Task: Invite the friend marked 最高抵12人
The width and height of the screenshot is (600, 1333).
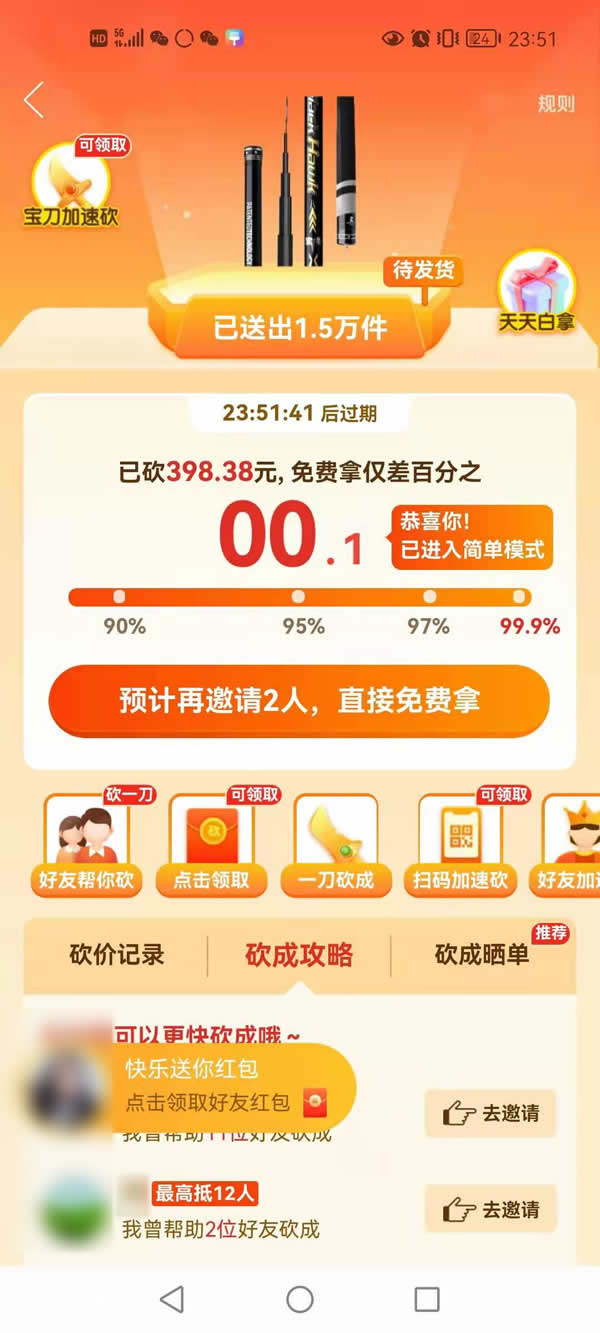Action: pyautogui.click(x=490, y=1209)
